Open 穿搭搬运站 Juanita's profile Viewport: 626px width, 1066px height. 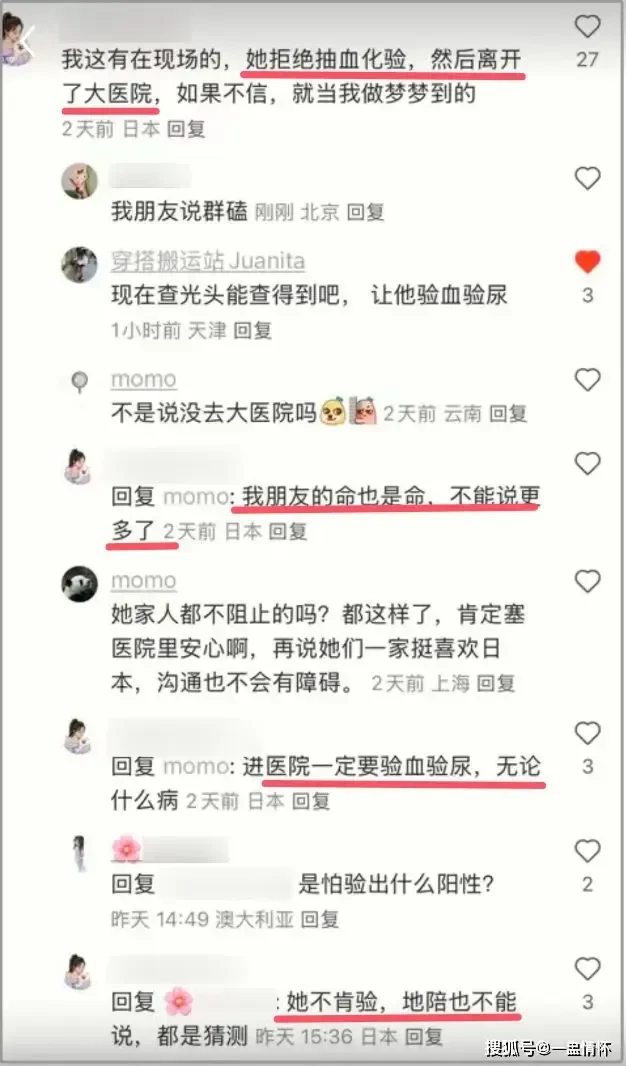tap(207, 261)
